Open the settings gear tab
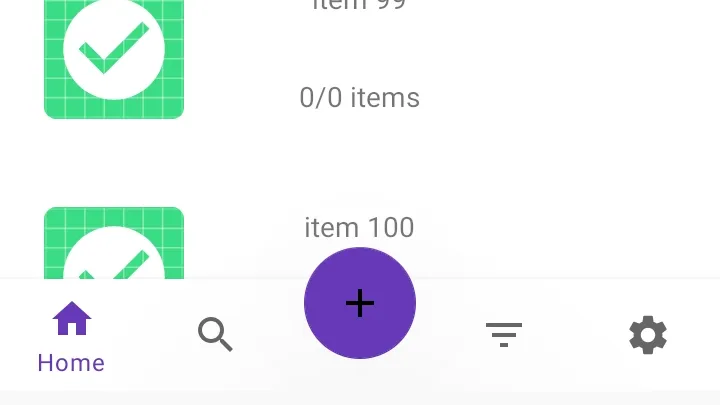The image size is (720, 405). (648, 334)
